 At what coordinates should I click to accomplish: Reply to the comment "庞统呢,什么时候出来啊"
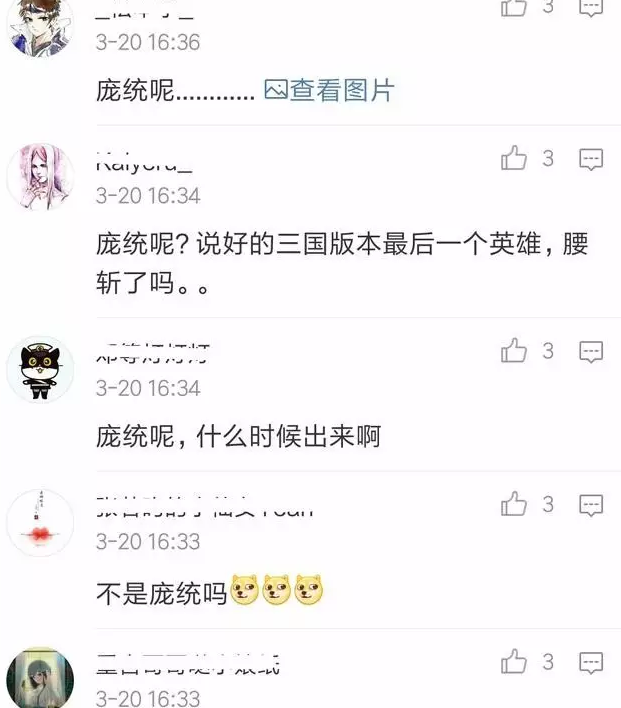pos(592,352)
